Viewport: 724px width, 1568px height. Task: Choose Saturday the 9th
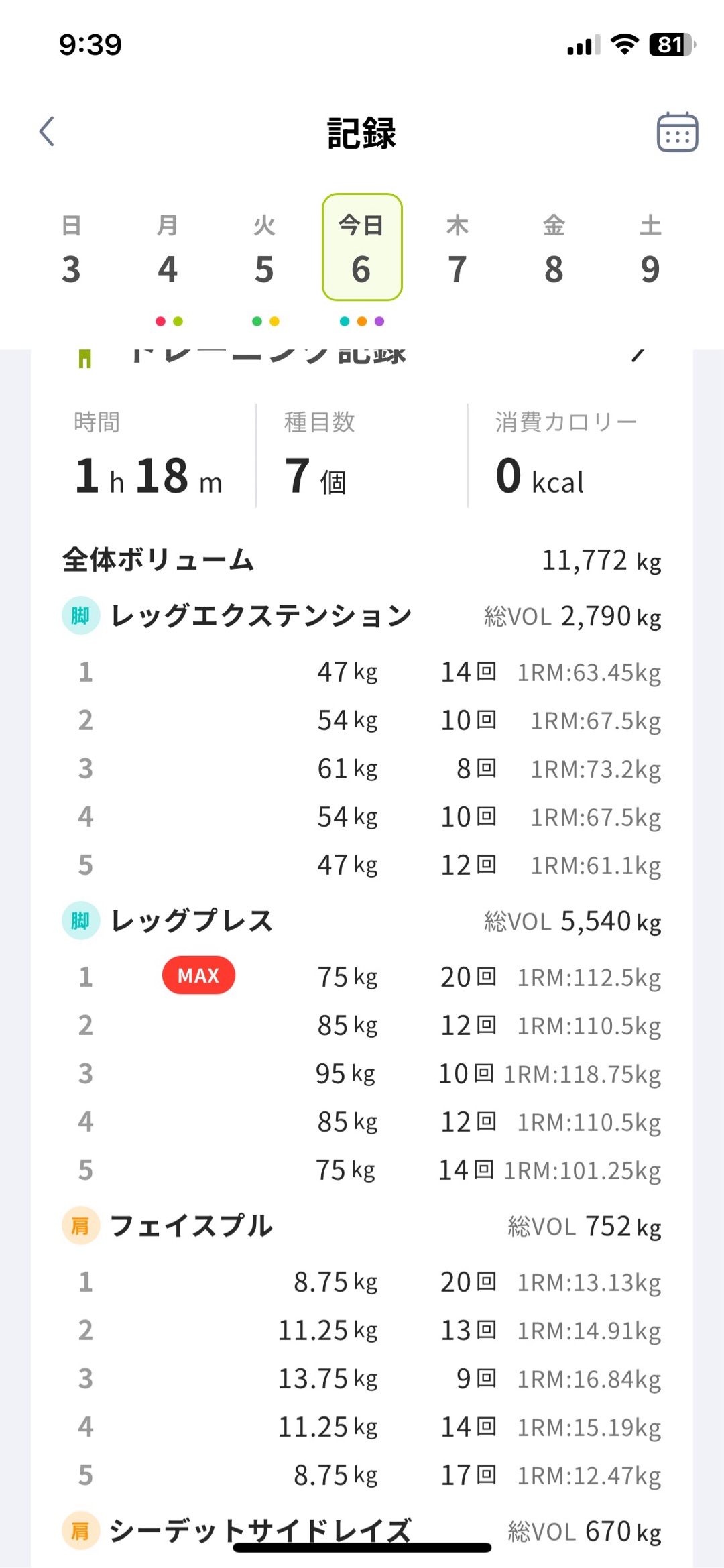650,249
